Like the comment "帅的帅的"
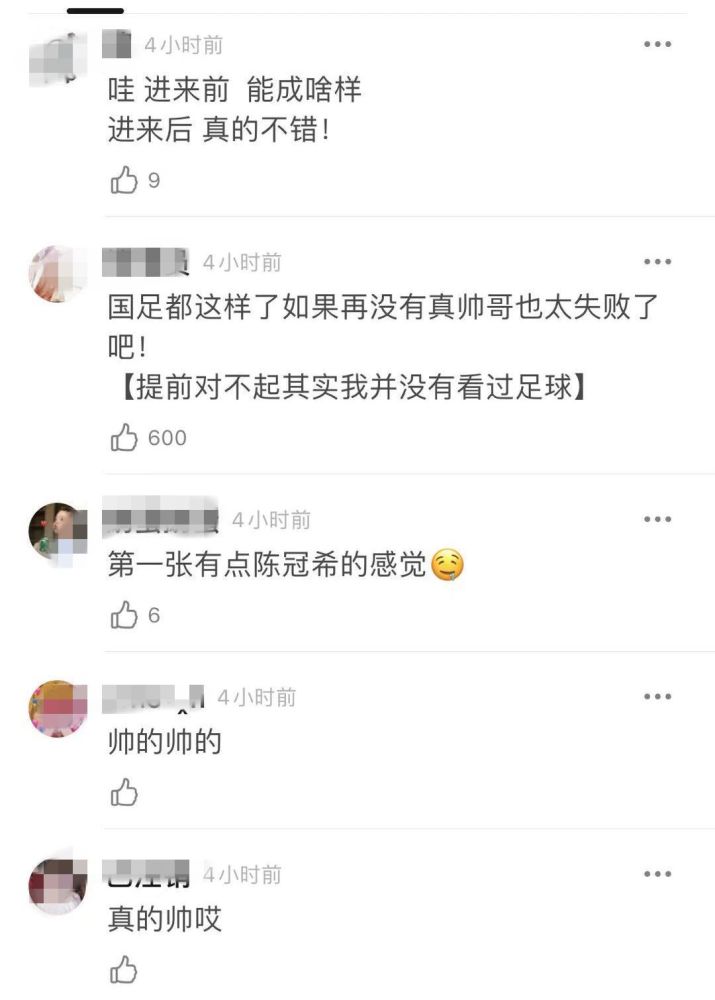This screenshot has width=715, height=1000. [123, 793]
